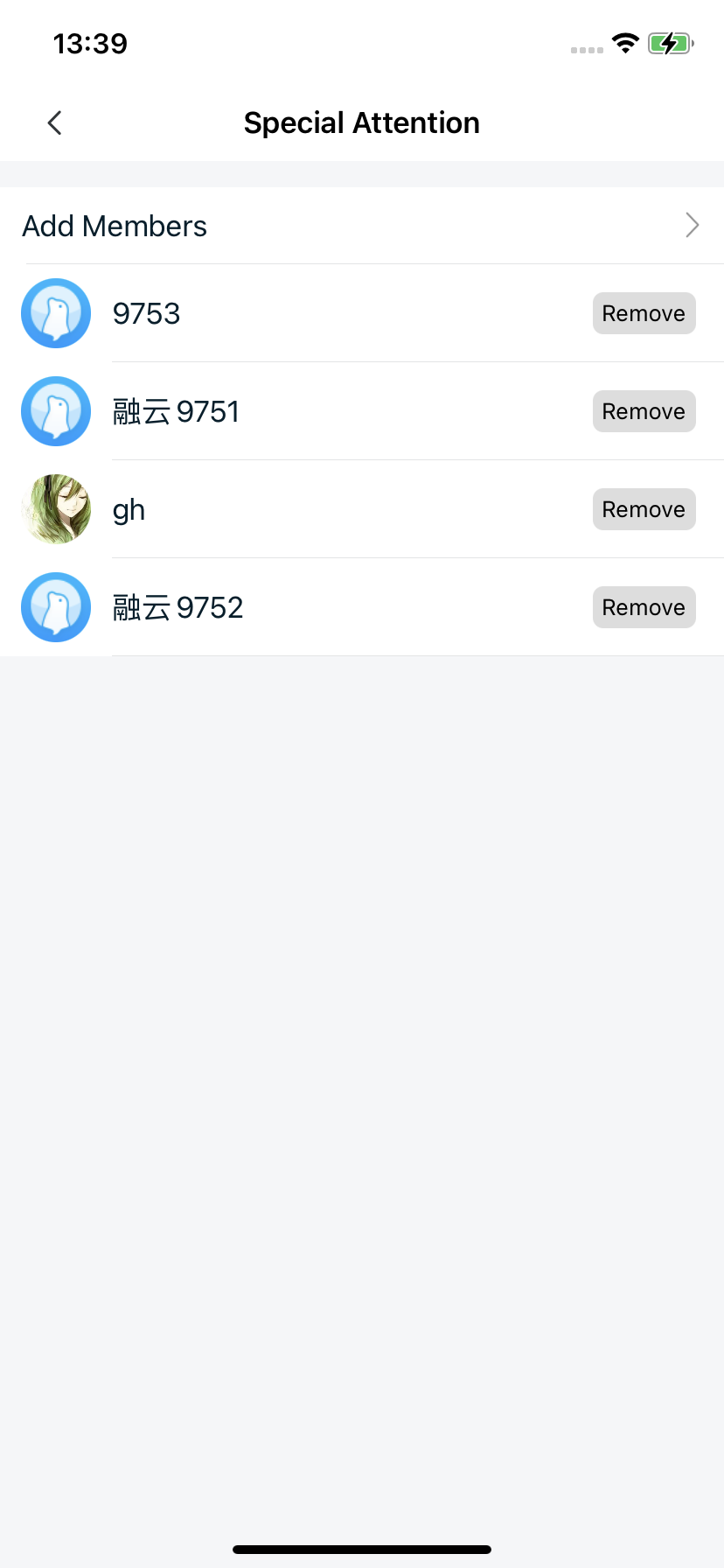The height and width of the screenshot is (1568, 724).
Task: Remove member gh
Action: (644, 509)
